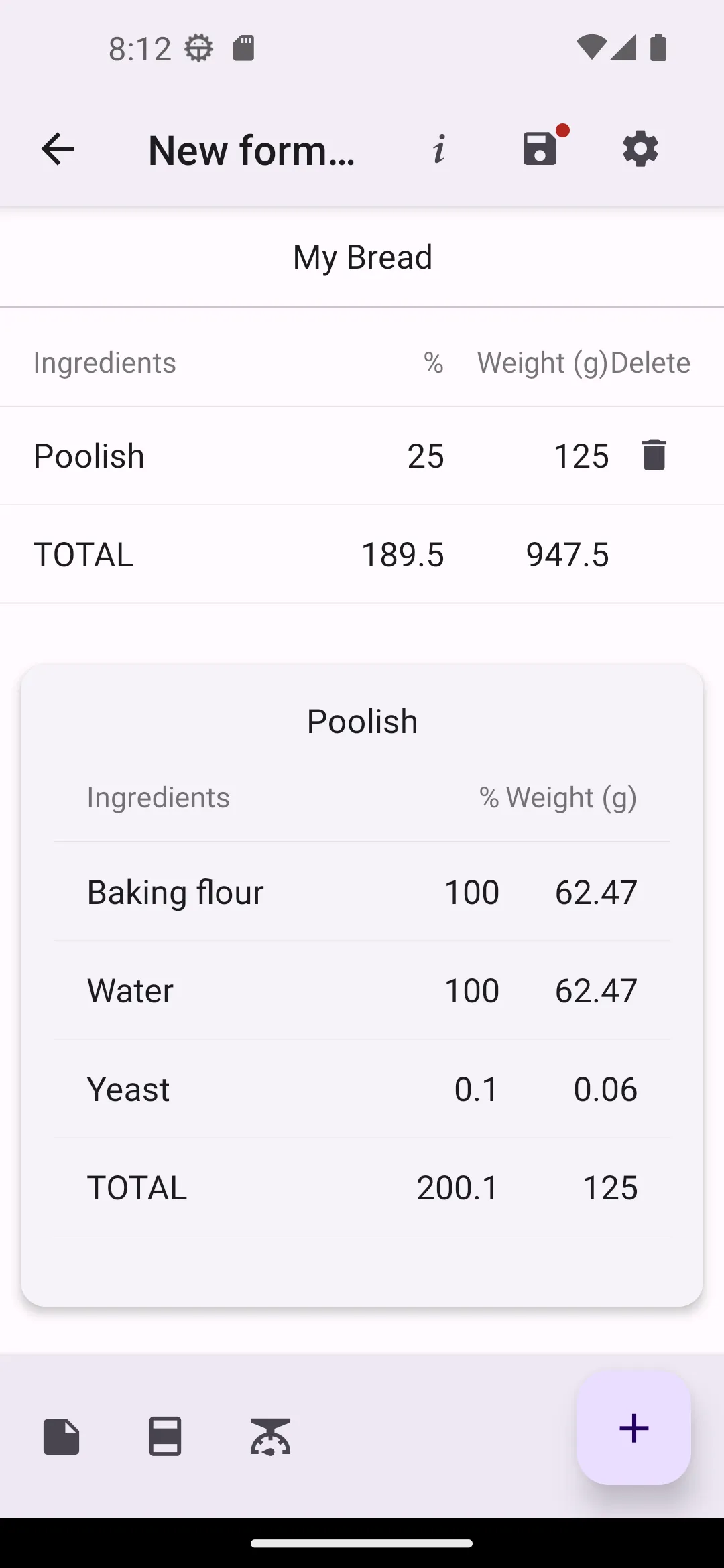Screen dimensions: 724x1568
Task: Tap the Yeast ingredient name
Action: pos(128,1088)
